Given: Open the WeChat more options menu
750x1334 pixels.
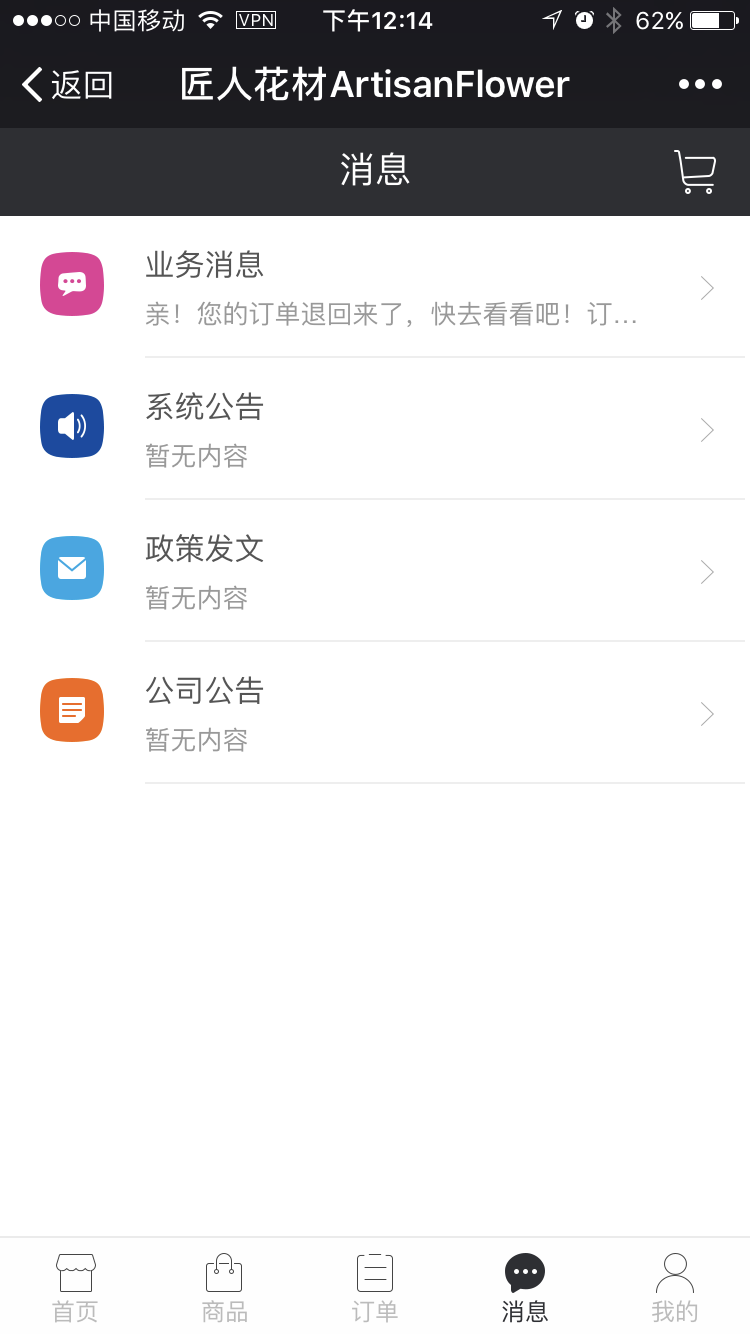Looking at the screenshot, I should point(699,84).
